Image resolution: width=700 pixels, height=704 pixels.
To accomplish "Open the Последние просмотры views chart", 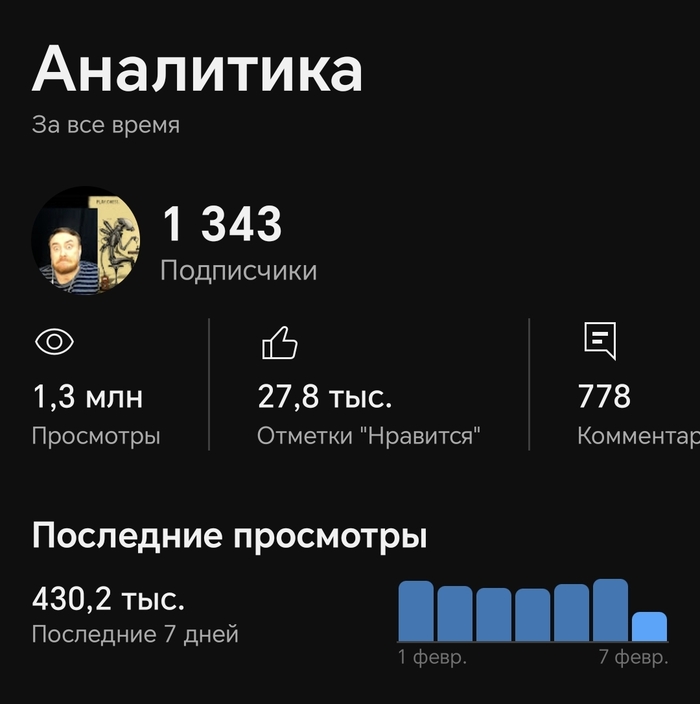I will tap(532, 611).
